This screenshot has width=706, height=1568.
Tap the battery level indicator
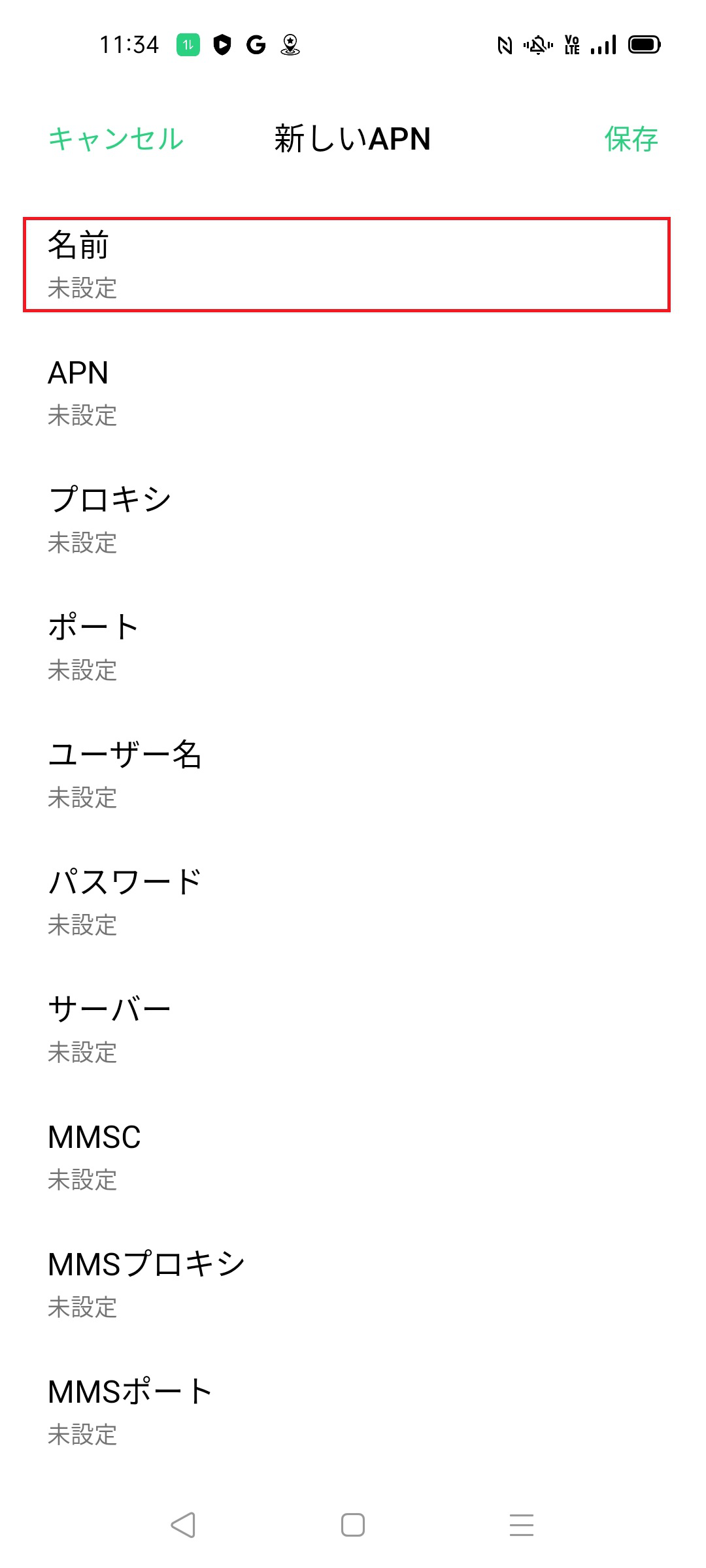point(644,44)
